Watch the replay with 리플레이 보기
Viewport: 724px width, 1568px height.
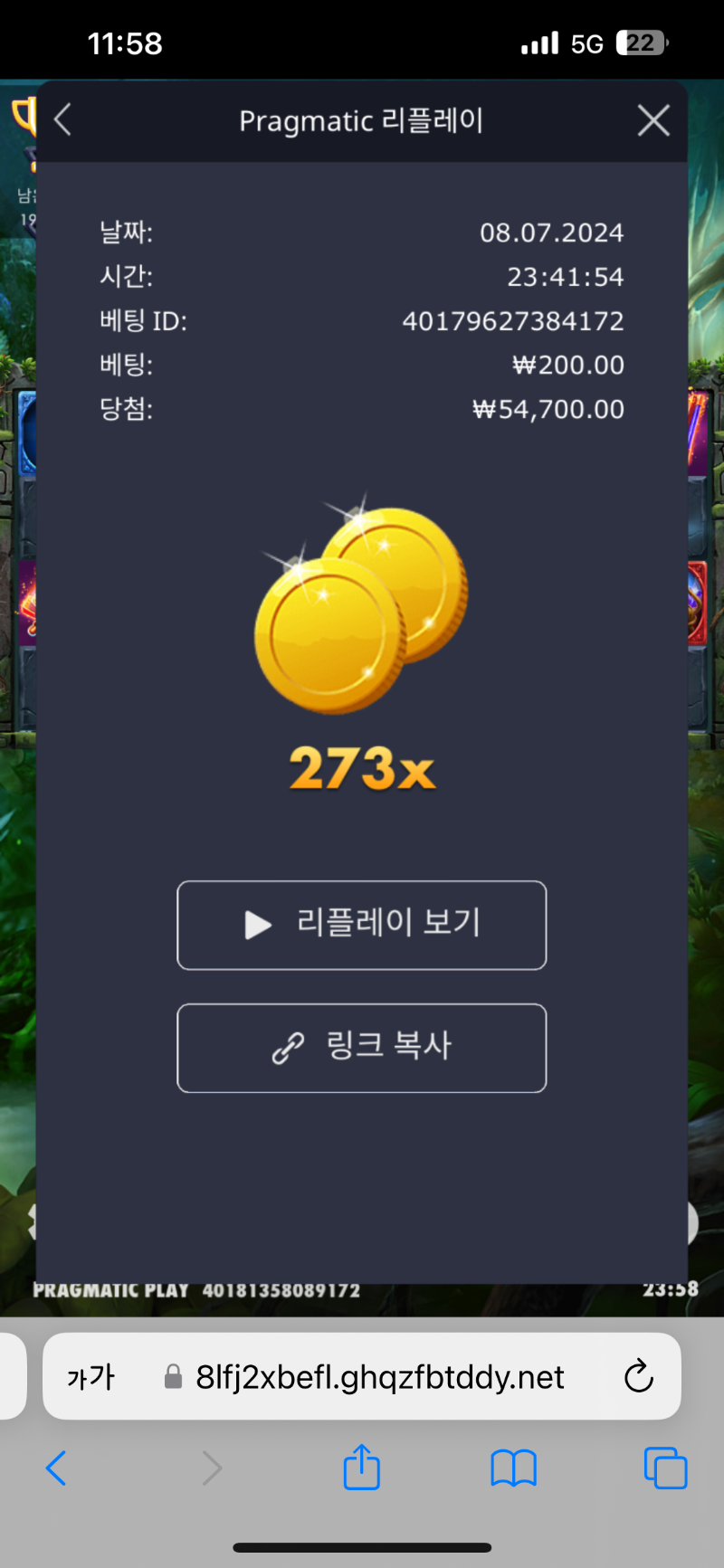[x=362, y=925]
